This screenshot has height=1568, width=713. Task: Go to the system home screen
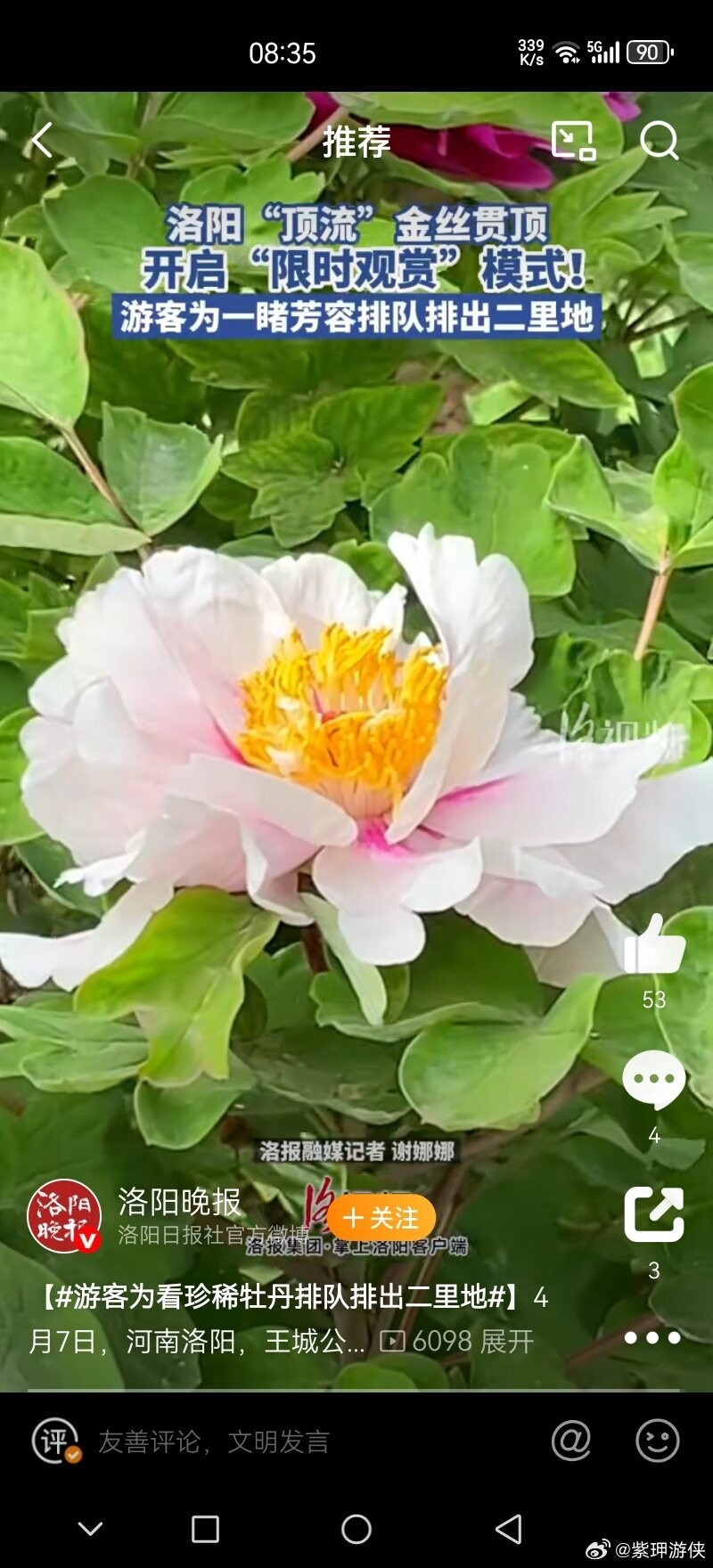pyautogui.click(x=356, y=1529)
